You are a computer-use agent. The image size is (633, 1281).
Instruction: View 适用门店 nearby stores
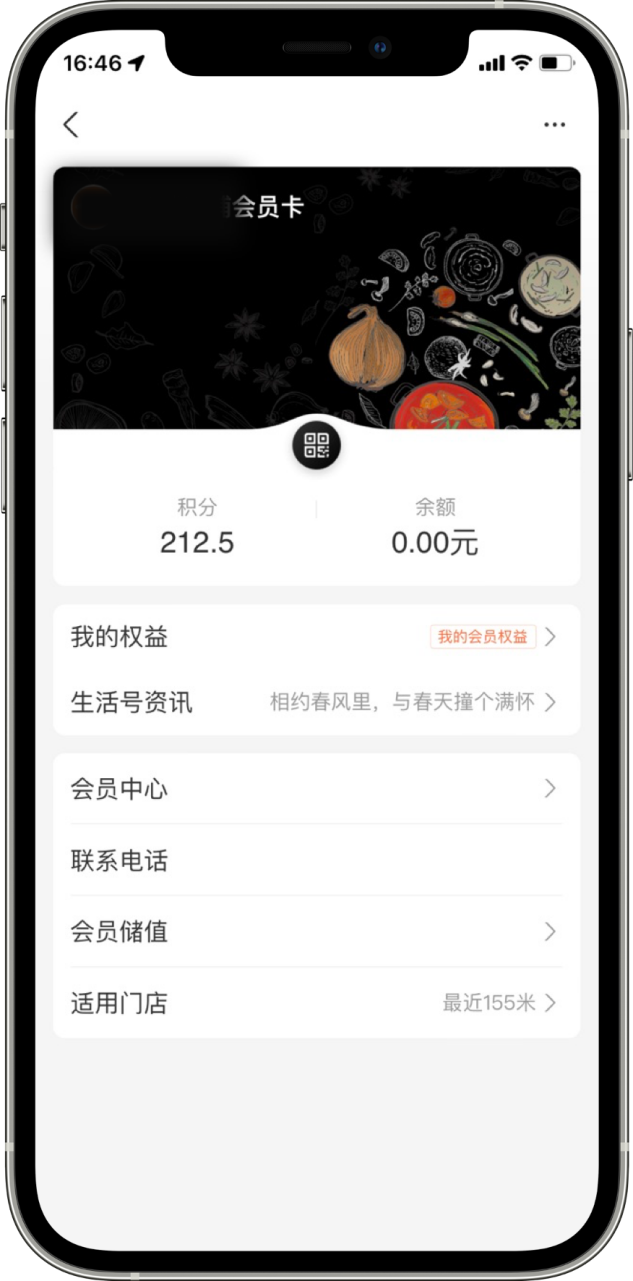click(316, 1003)
